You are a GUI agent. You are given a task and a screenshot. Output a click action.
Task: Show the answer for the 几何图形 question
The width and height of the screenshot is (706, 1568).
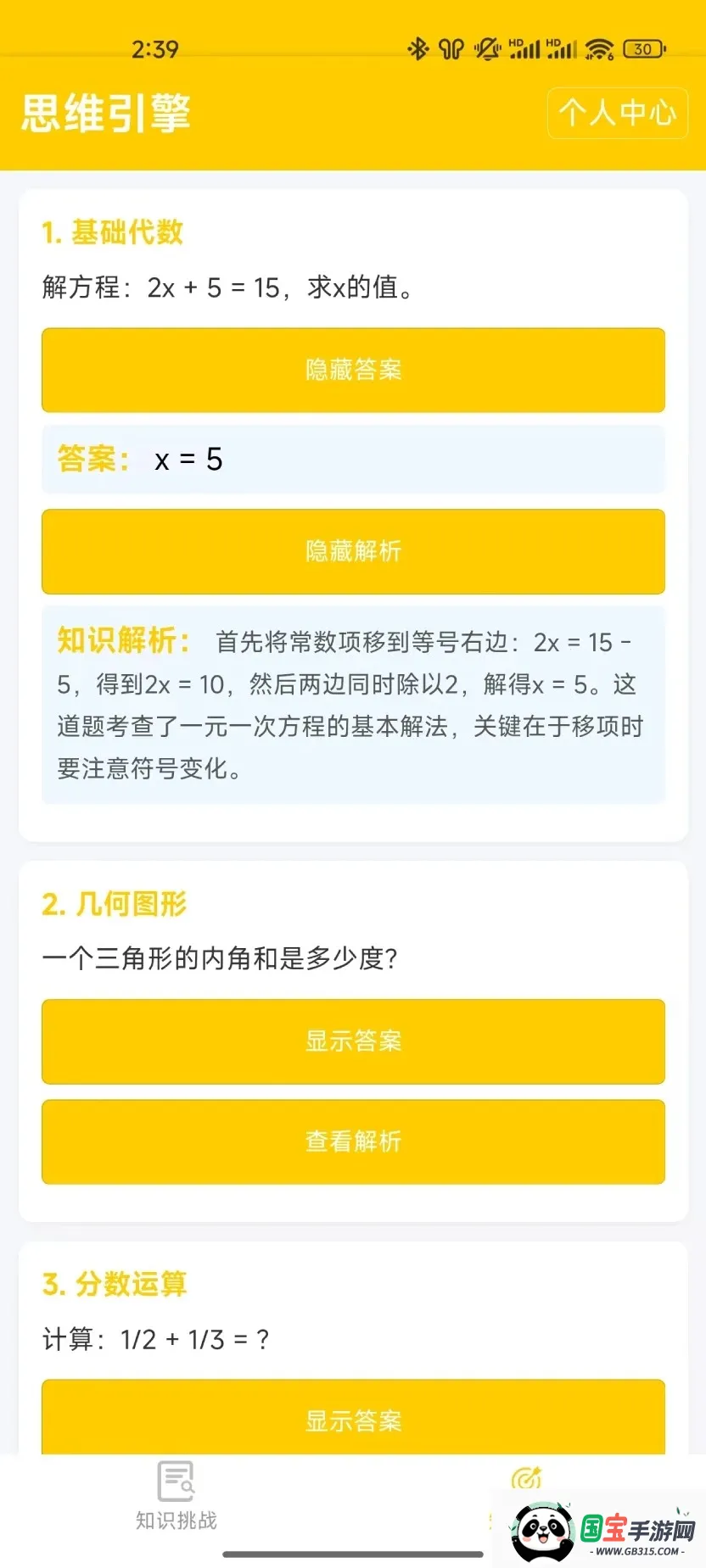[353, 1041]
